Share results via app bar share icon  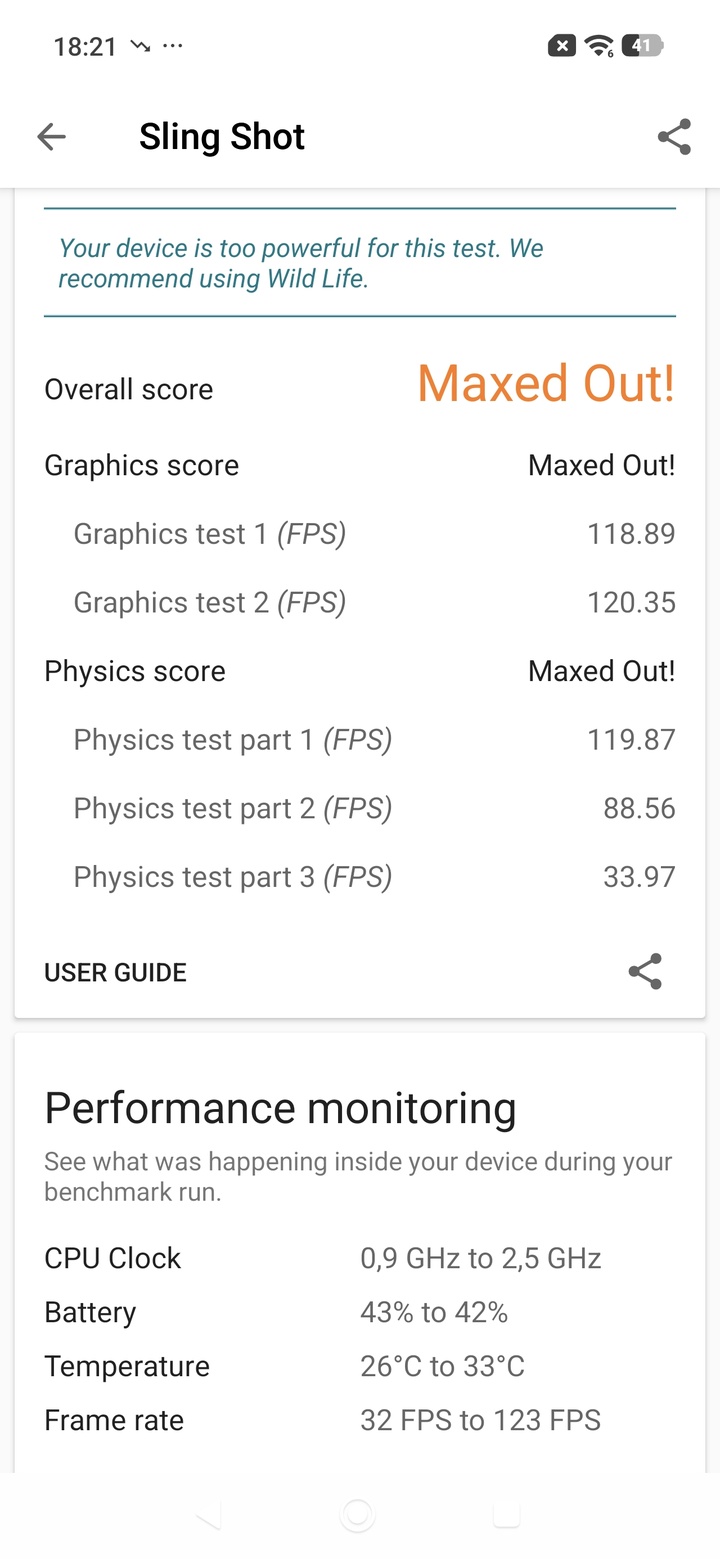click(674, 137)
